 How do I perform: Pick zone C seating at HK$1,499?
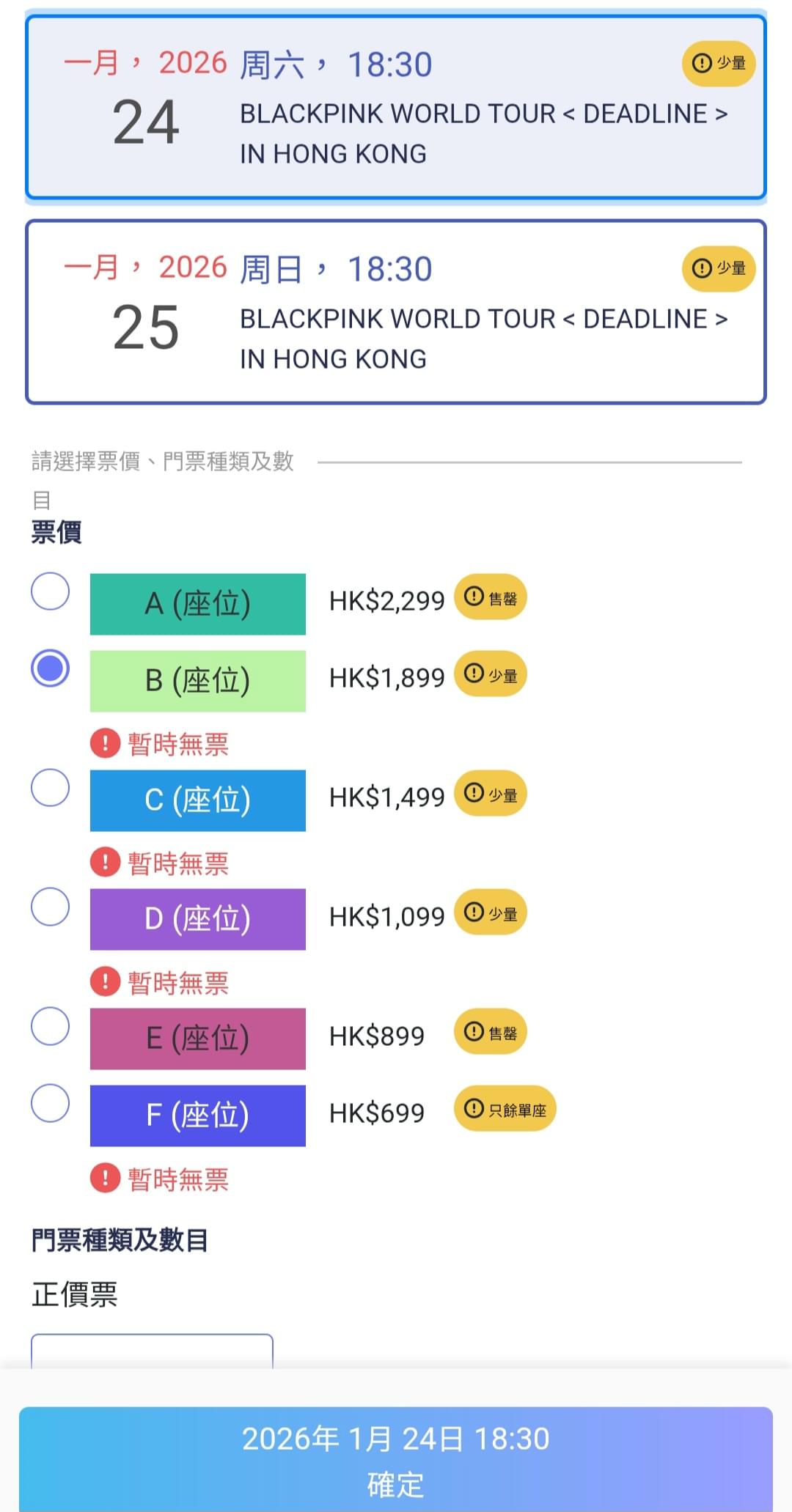pos(51,787)
